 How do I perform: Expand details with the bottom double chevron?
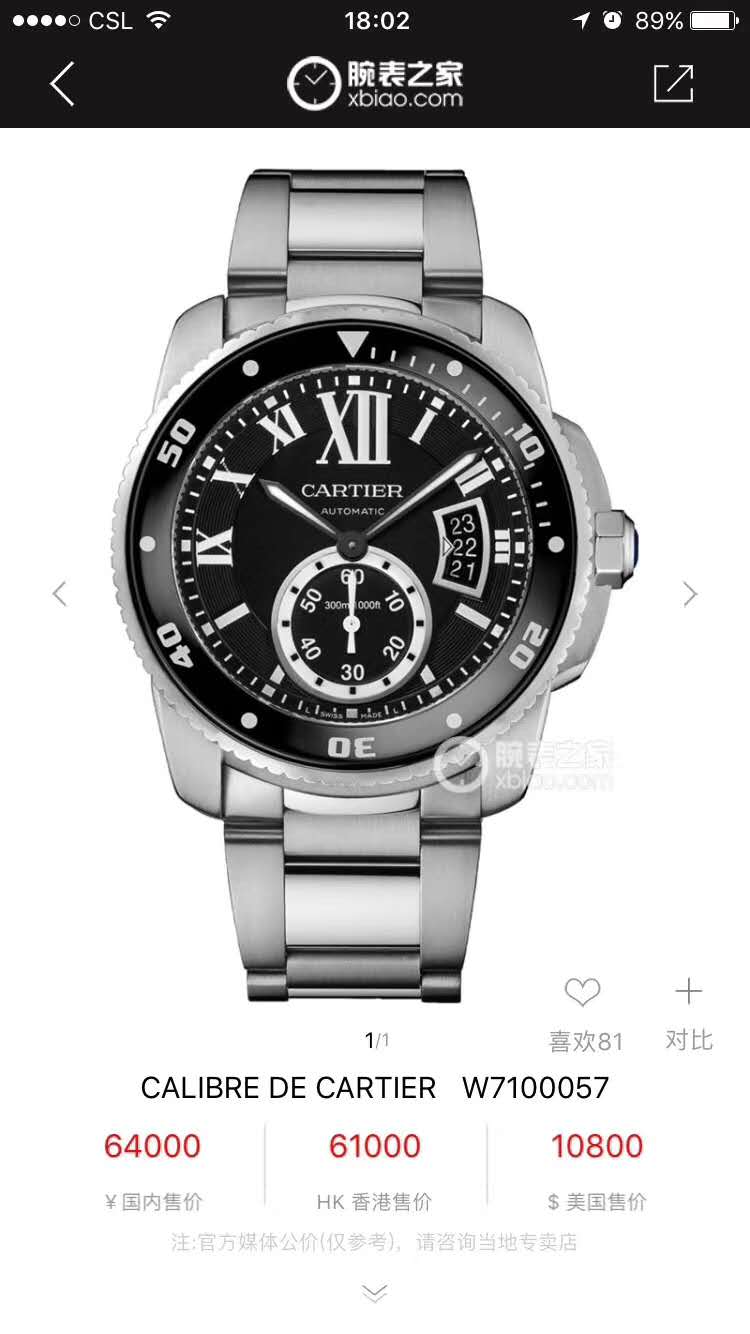(x=374, y=1294)
